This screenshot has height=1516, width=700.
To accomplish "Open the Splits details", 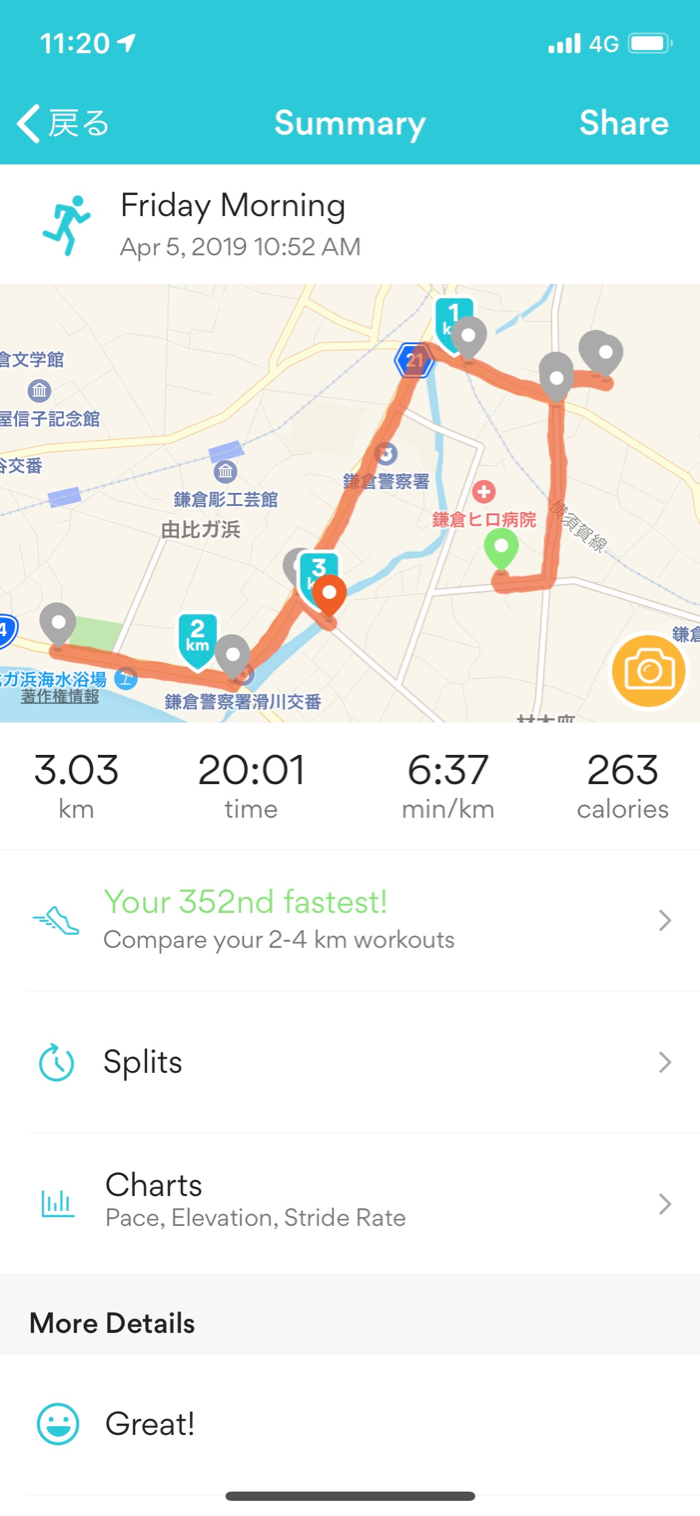I will click(350, 1062).
